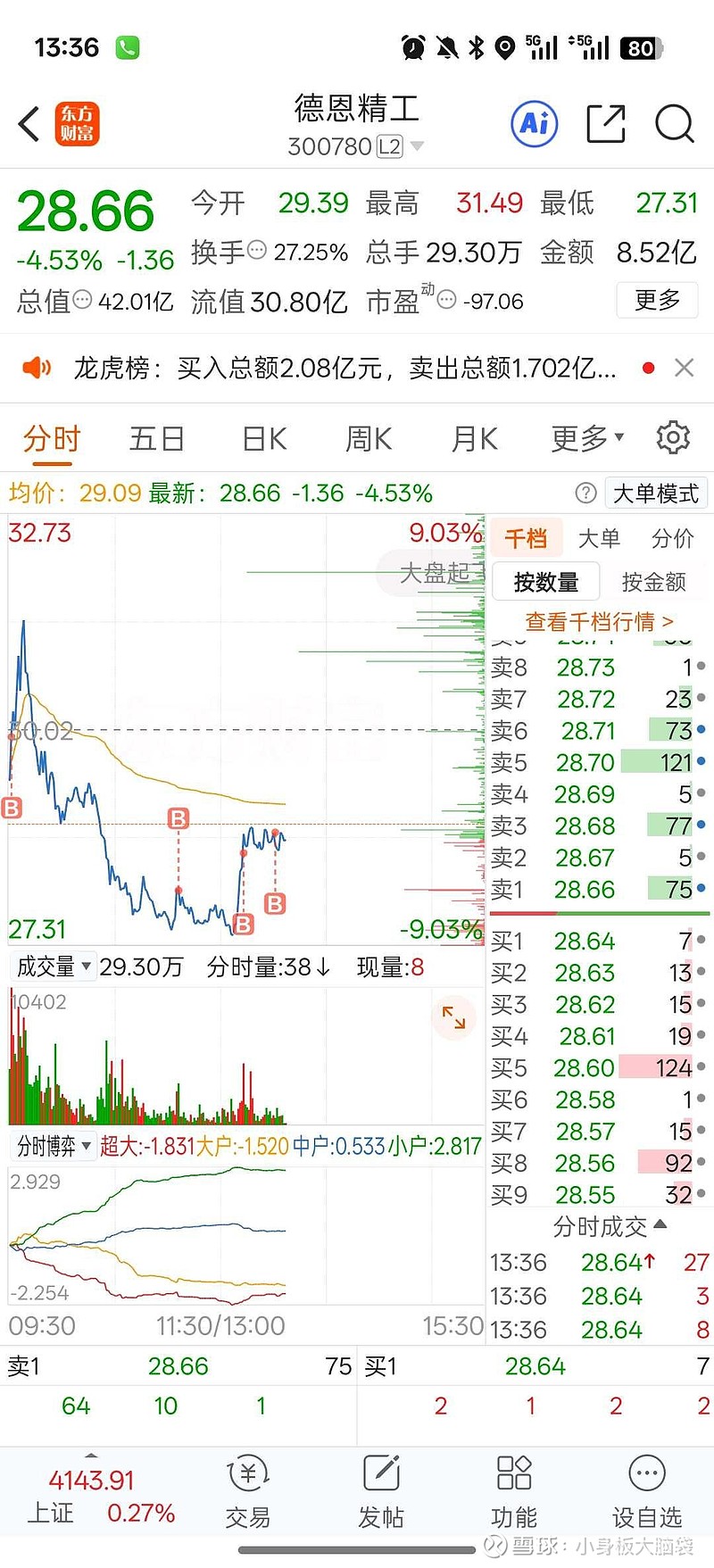Open 查看千档行情 link
The width and height of the screenshot is (714, 1568).
point(596,622)
